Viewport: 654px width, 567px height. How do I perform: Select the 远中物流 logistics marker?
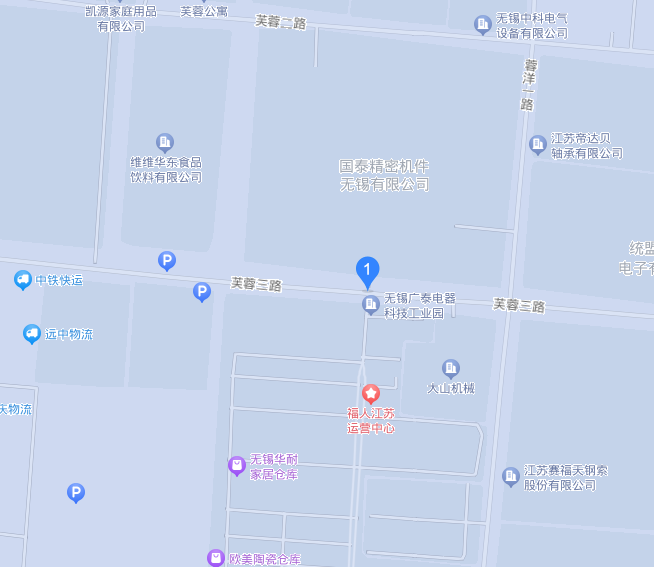[32, 334]
